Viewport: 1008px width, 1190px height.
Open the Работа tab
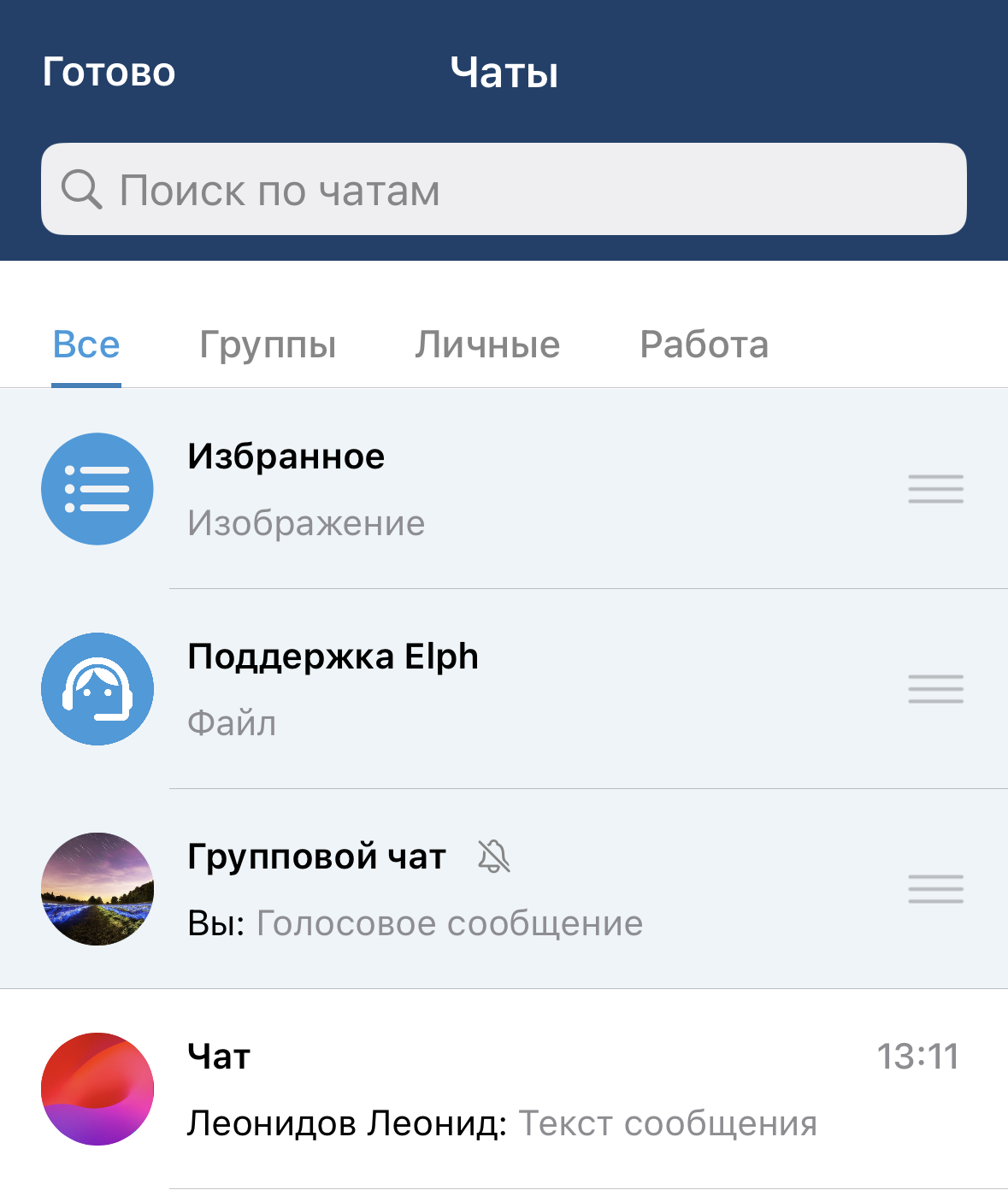pyautogui.click(x=704, y=345)
